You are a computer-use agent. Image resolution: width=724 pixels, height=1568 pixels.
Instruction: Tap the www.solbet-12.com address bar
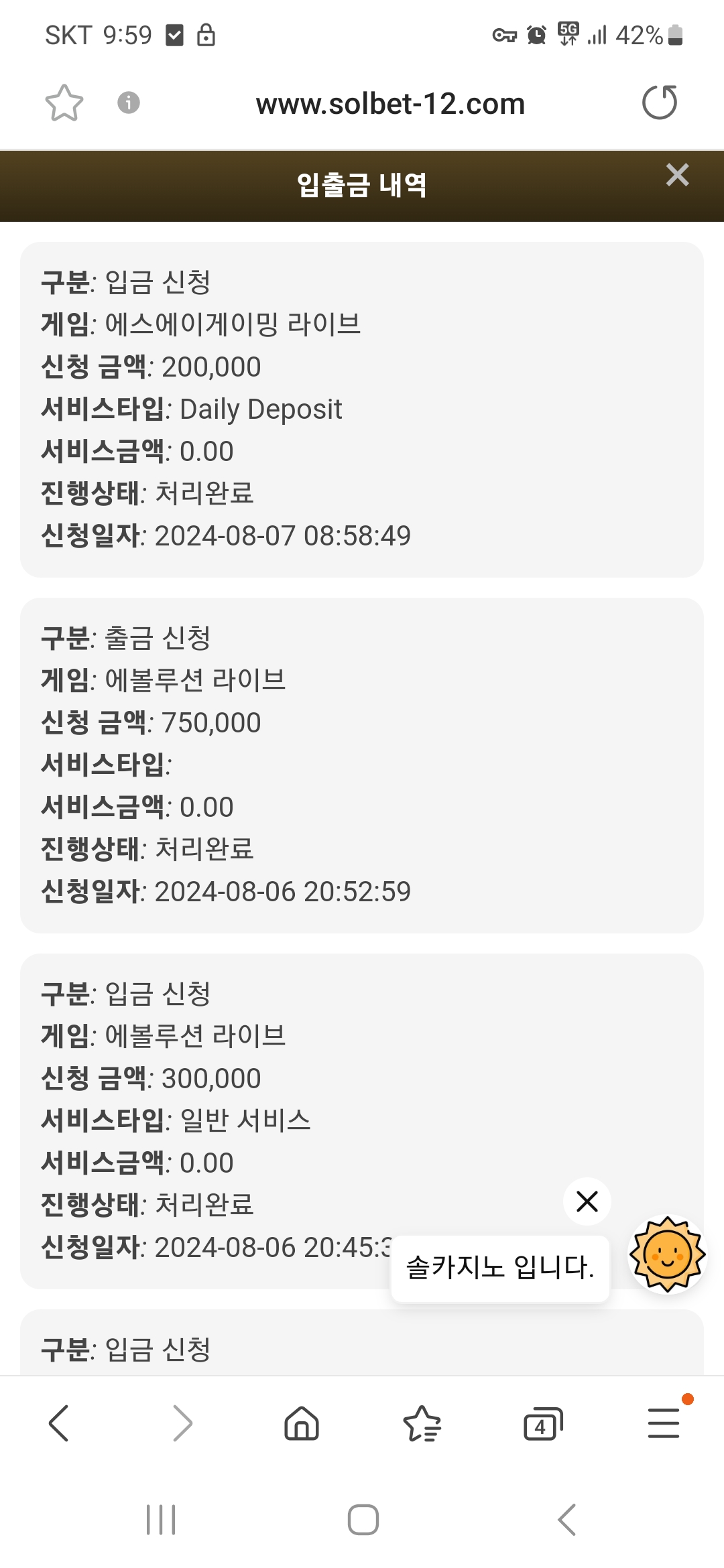click(390, 104)
